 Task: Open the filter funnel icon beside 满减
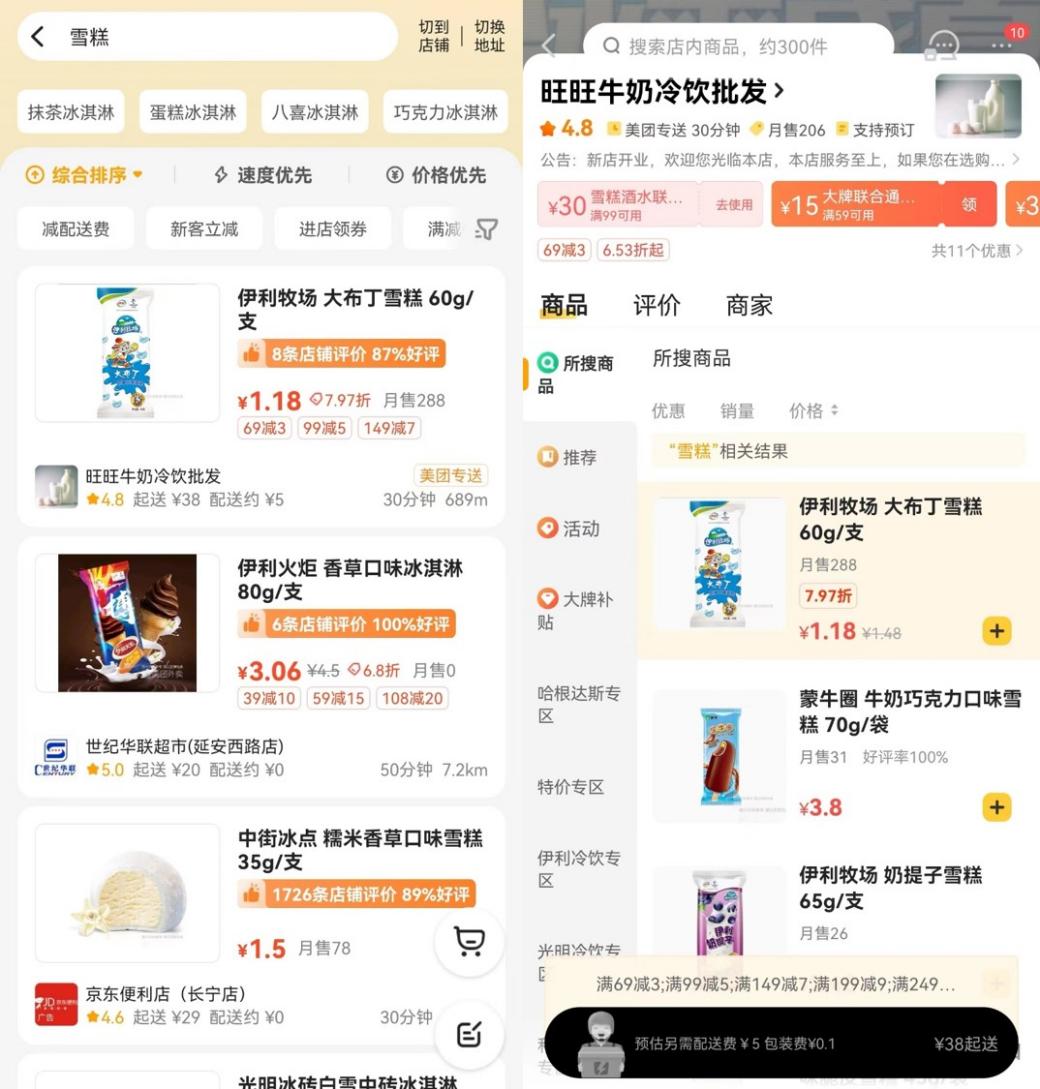[x=485, y=228]
